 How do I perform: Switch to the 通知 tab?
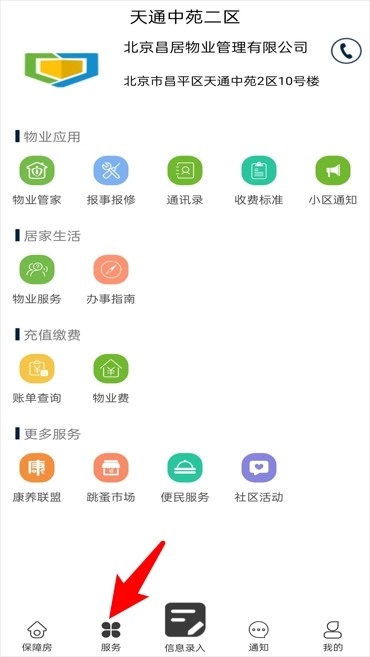[259, 636]
